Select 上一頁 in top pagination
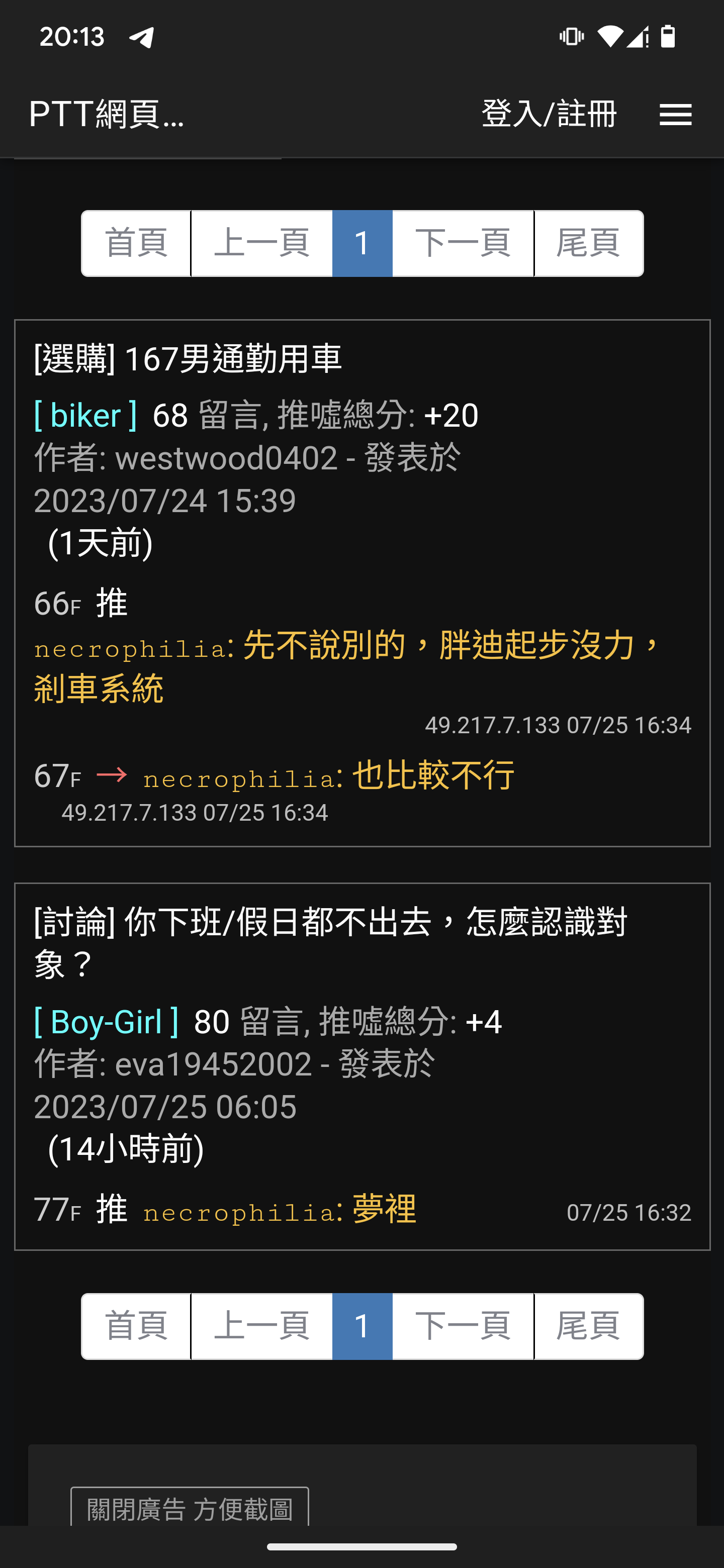 (x=262, y=243)
